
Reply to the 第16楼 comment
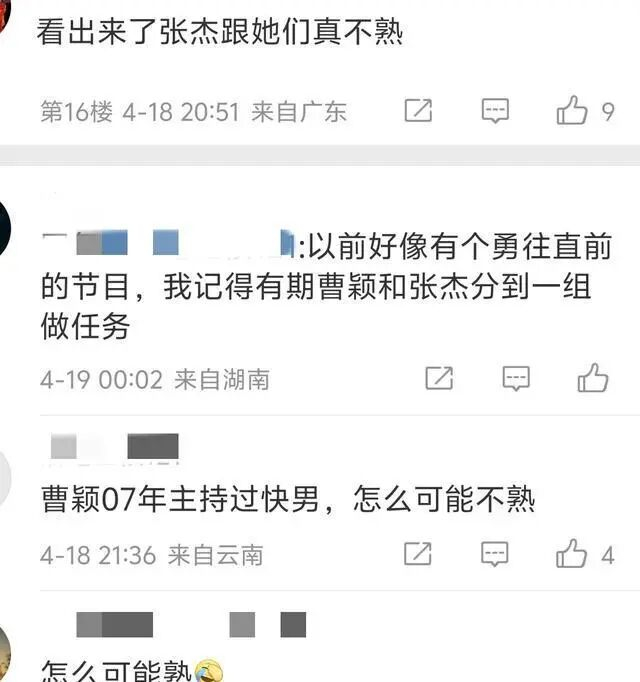point(495,111)
